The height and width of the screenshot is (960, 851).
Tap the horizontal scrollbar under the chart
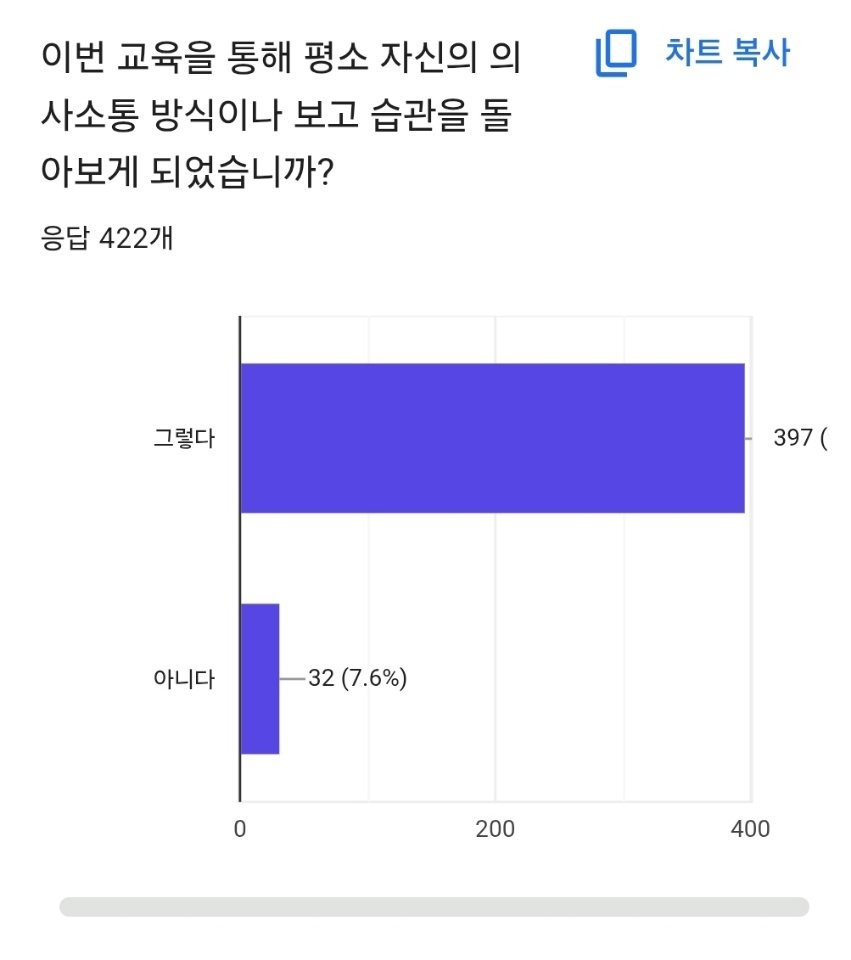tap(434, 907)
